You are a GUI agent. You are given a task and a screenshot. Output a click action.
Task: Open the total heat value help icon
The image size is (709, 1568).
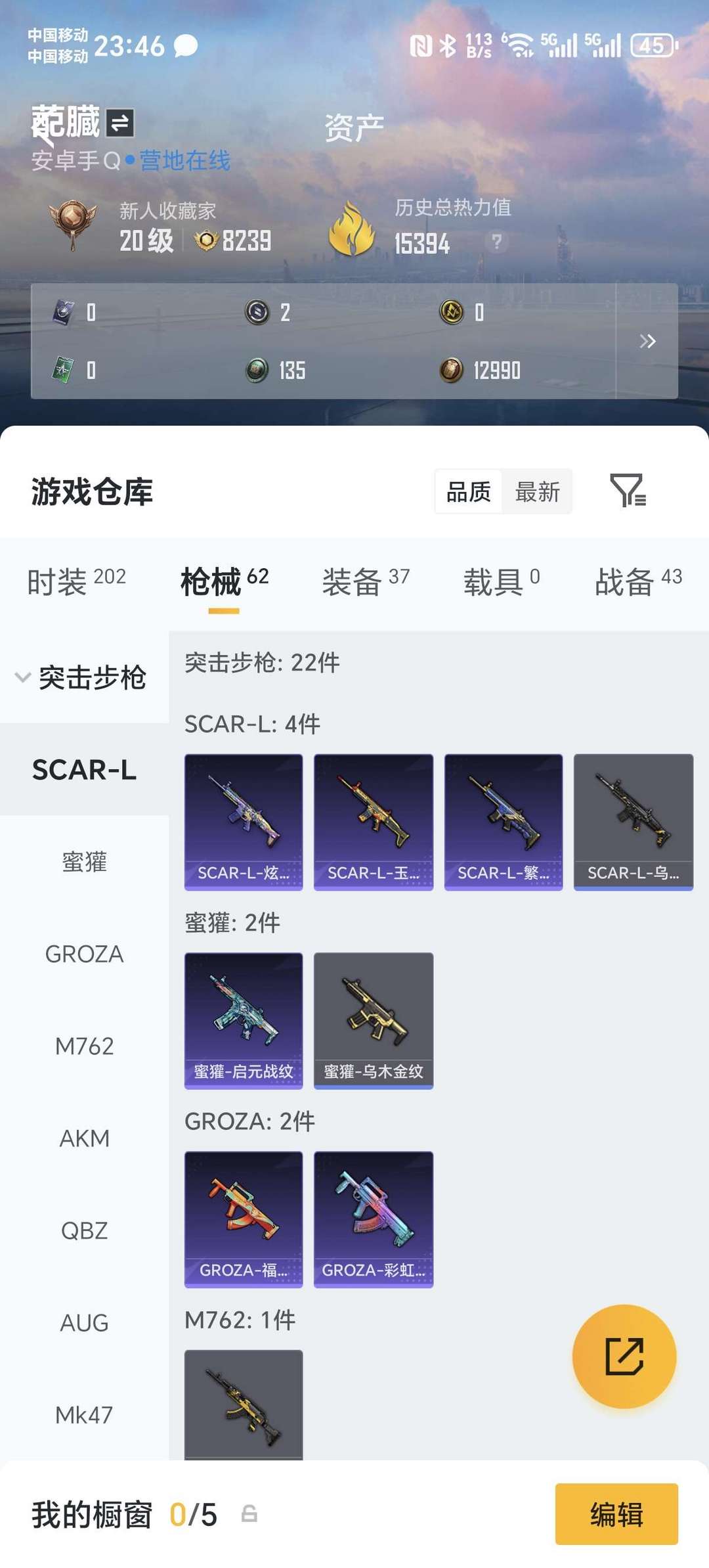tap(497, 242)
